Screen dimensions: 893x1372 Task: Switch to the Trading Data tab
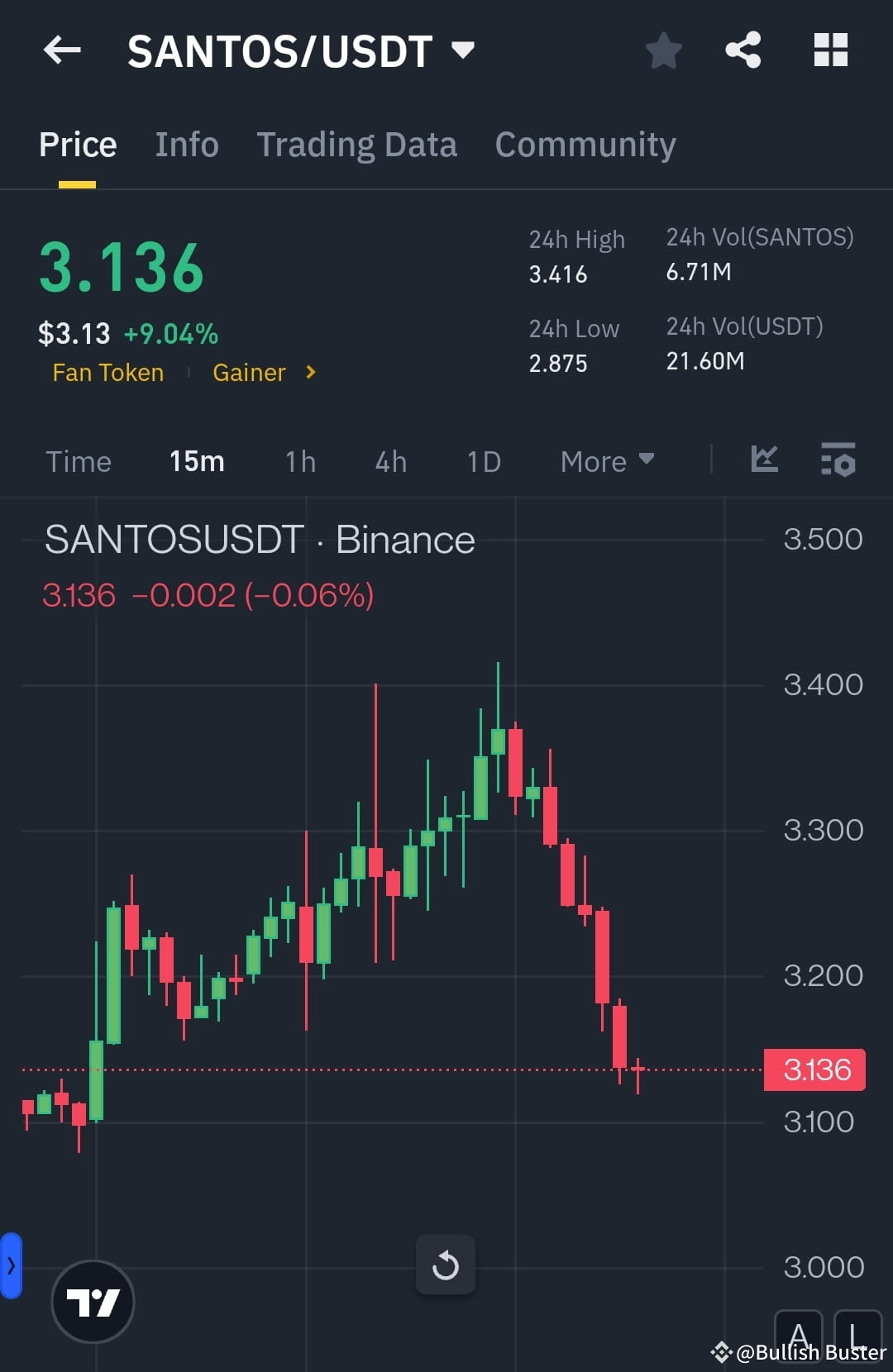click(357, 143)
